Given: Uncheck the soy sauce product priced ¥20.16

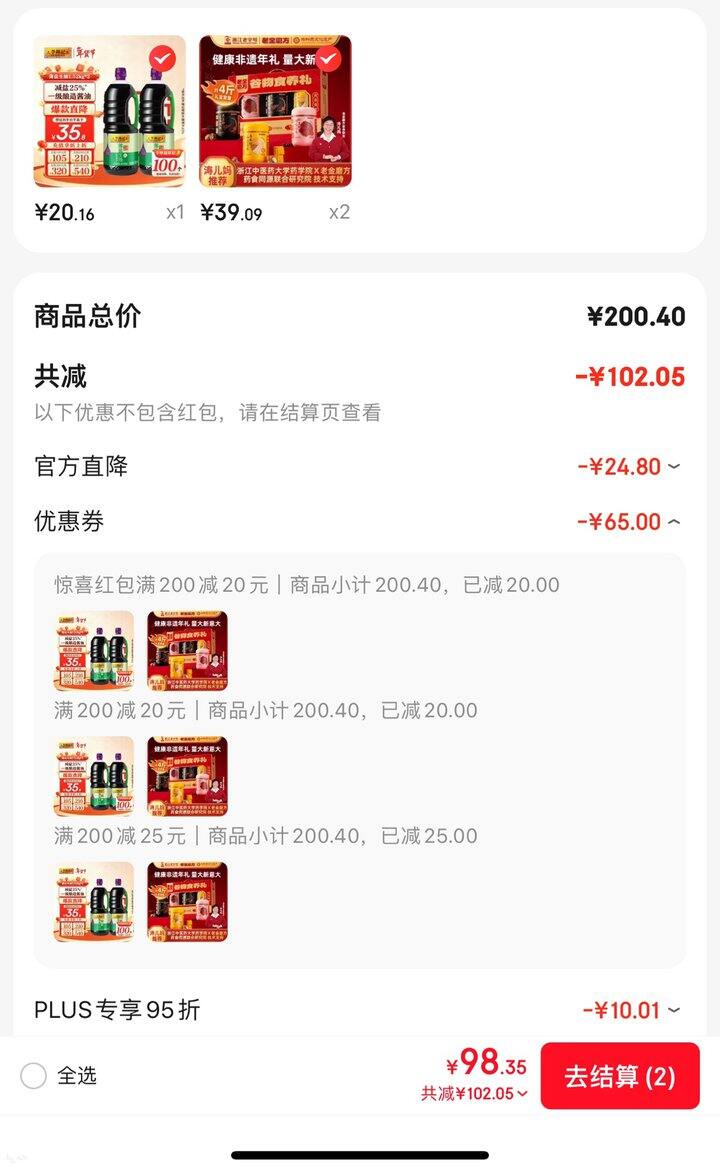Looking at the screenshot, I should 163,59.
